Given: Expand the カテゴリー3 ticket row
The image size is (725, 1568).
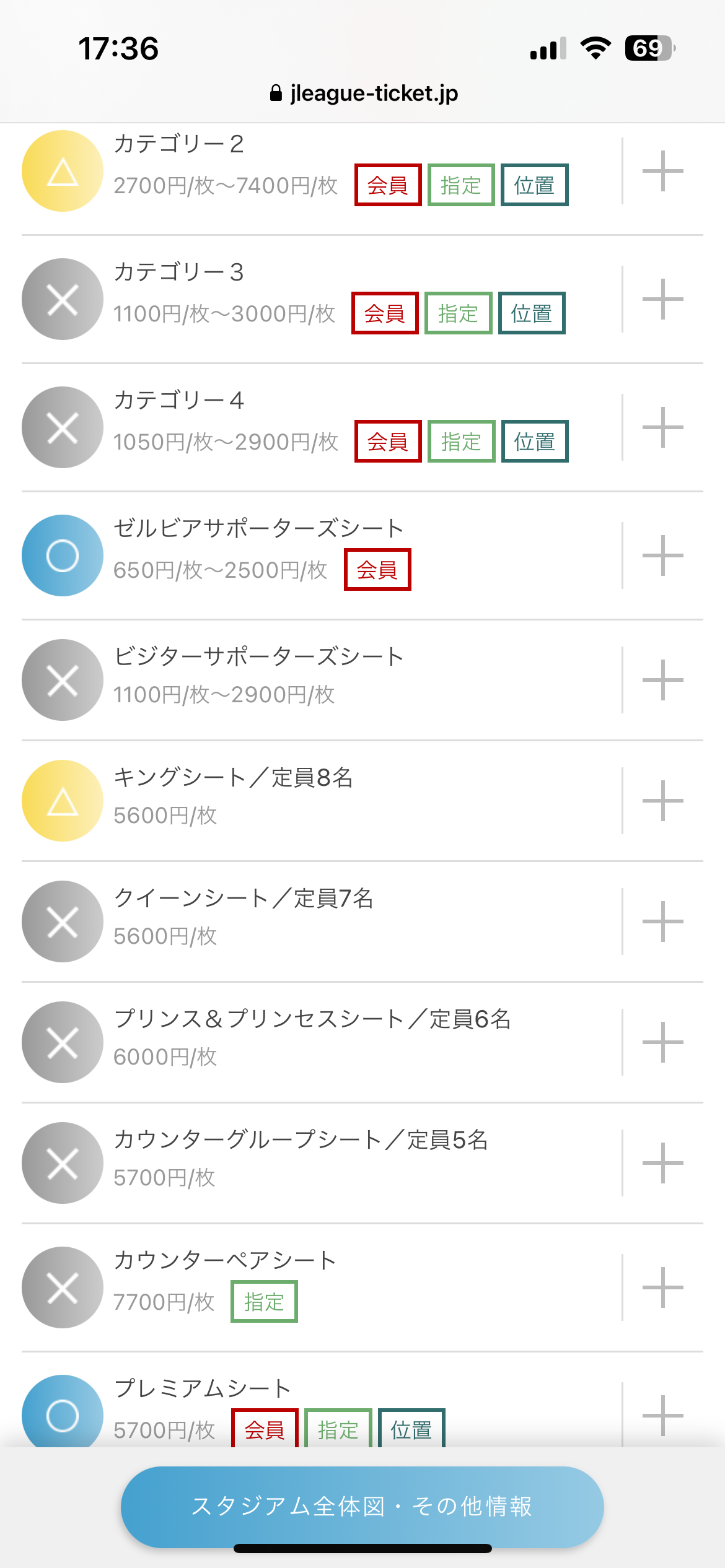Looking at the screenshot, I should (662, 299).
